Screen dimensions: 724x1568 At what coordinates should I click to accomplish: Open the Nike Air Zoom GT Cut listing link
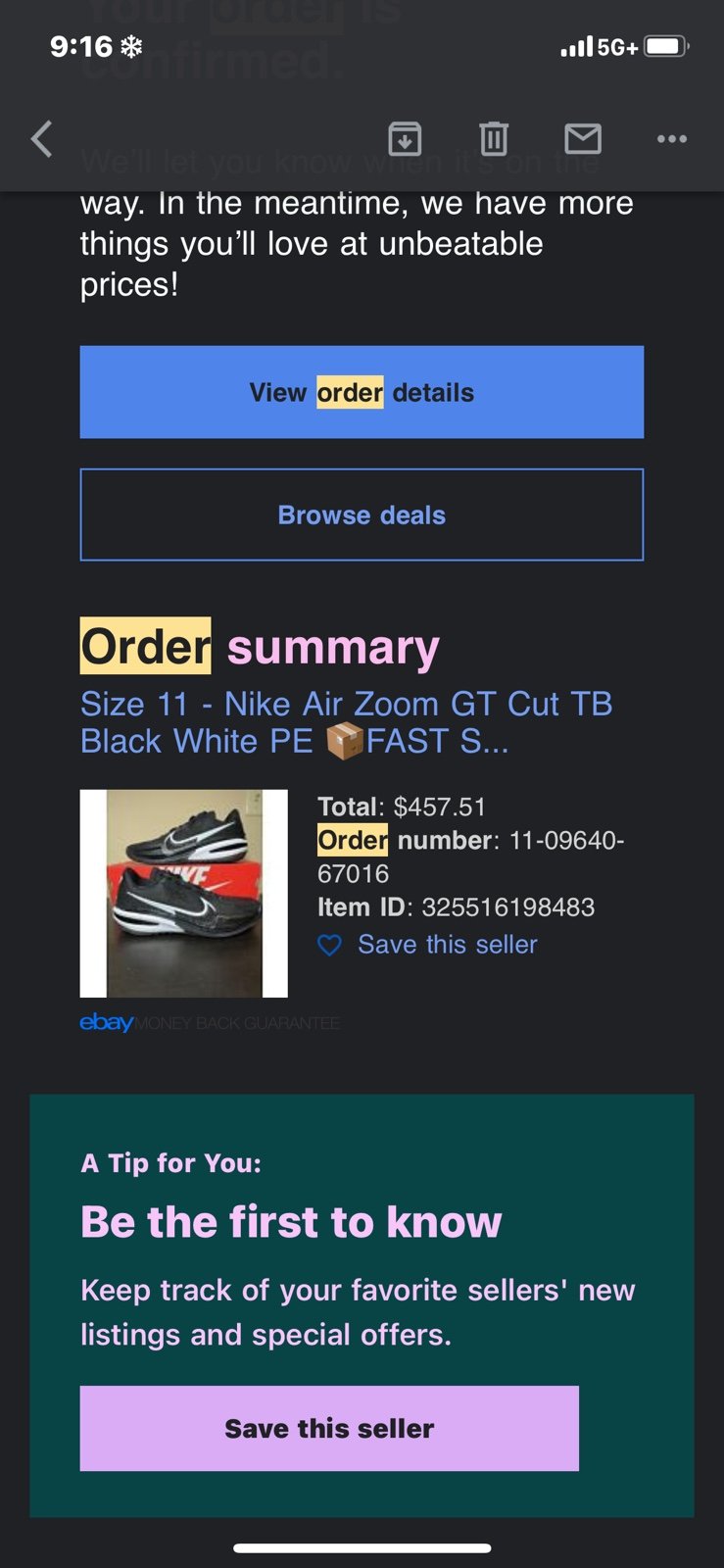(347, 722)
